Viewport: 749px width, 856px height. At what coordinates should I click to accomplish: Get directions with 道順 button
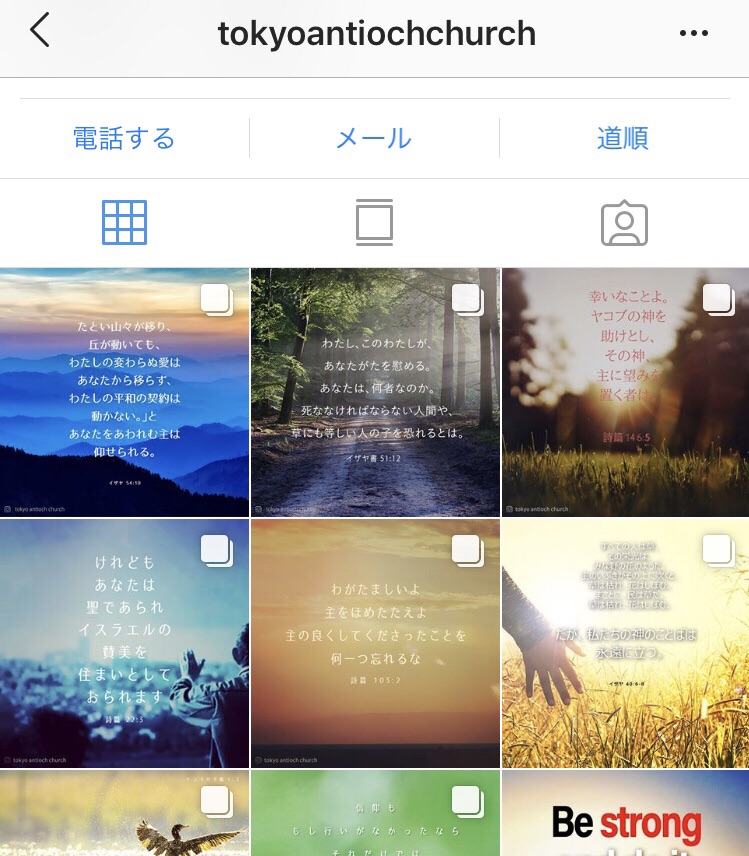[623, 138]
